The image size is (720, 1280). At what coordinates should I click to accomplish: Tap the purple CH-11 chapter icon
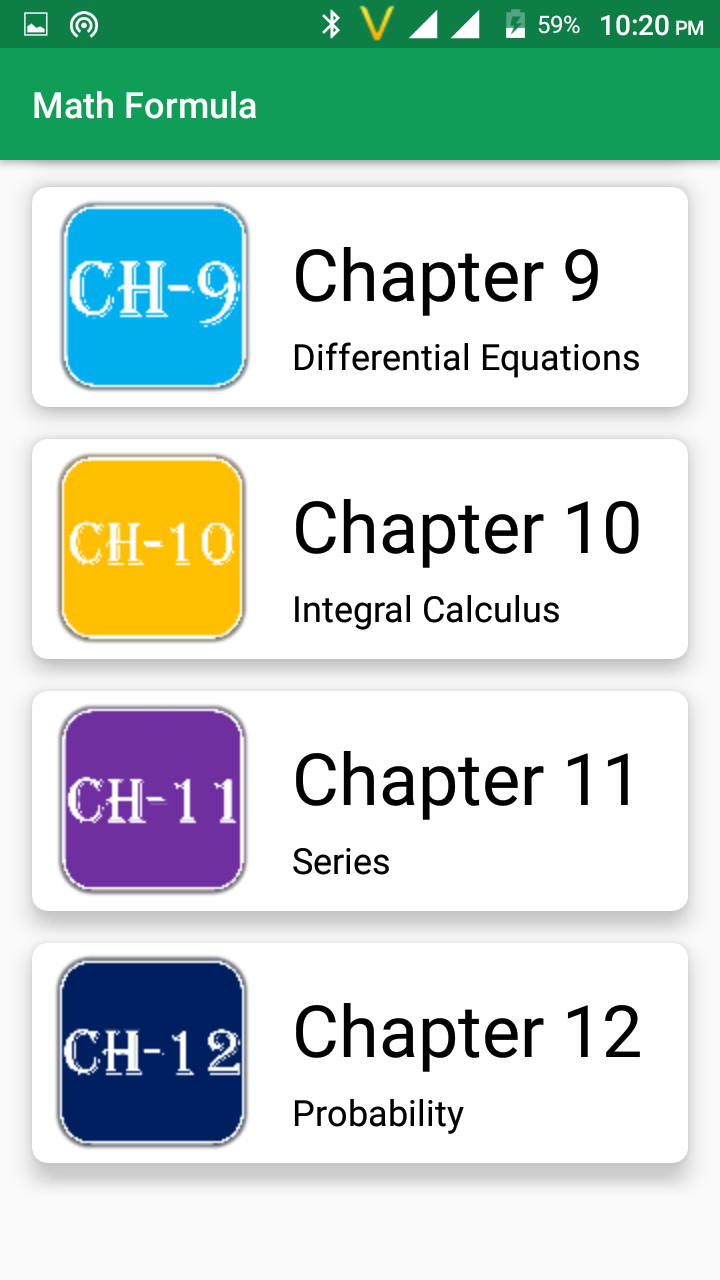152,799
